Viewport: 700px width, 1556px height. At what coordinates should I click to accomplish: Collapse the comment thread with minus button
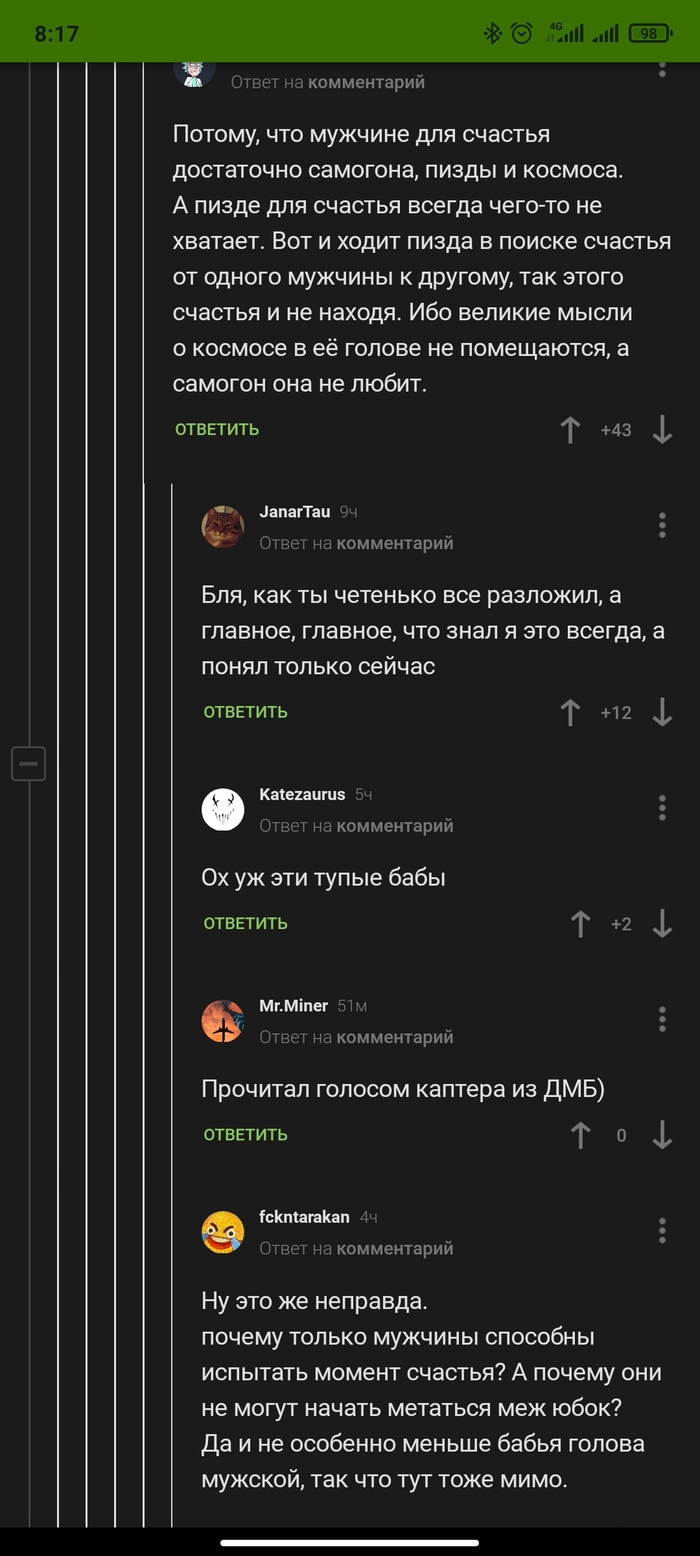tap(28, 764)
